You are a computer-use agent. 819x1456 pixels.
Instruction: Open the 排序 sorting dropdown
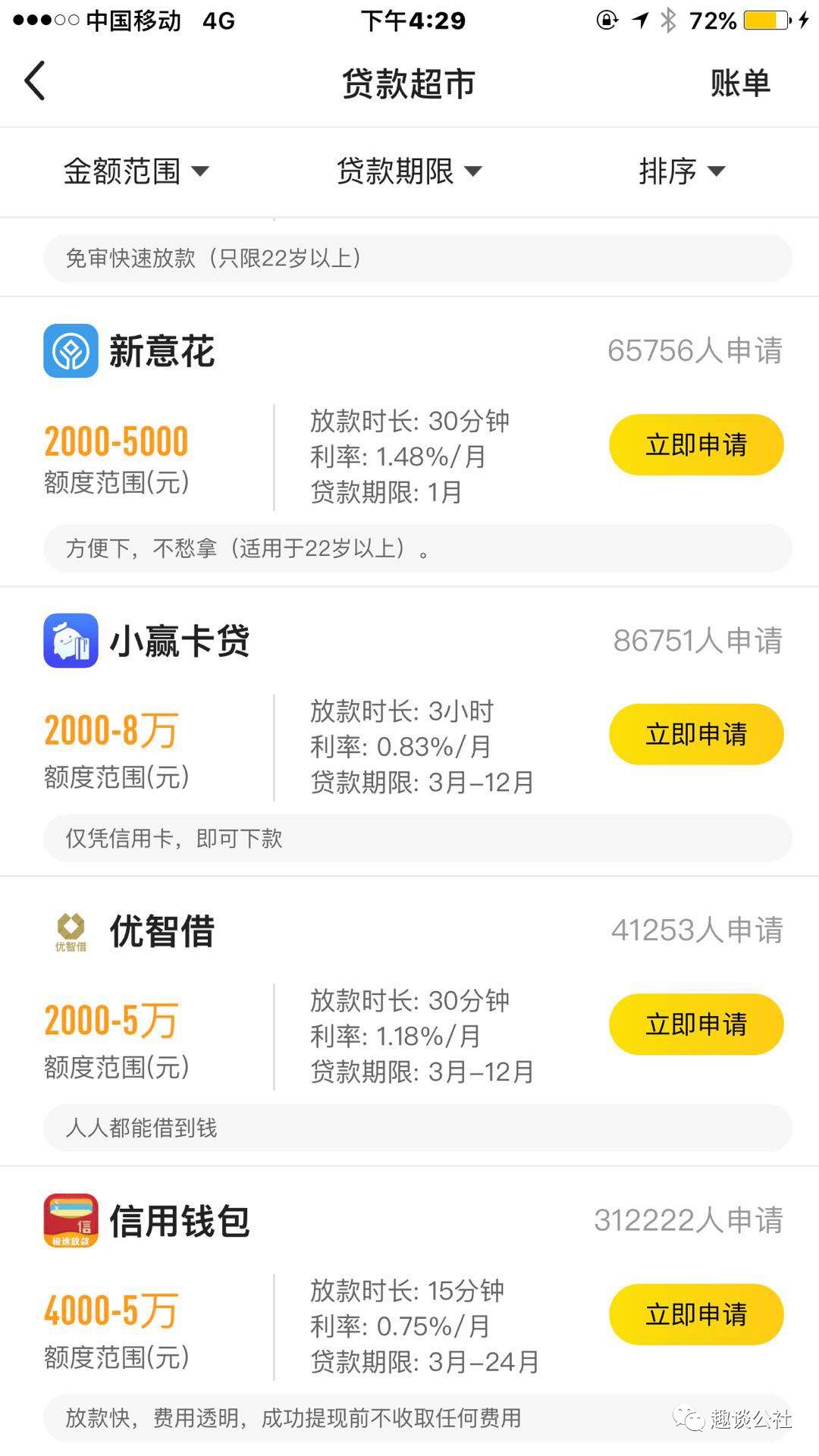click(682, 172)
